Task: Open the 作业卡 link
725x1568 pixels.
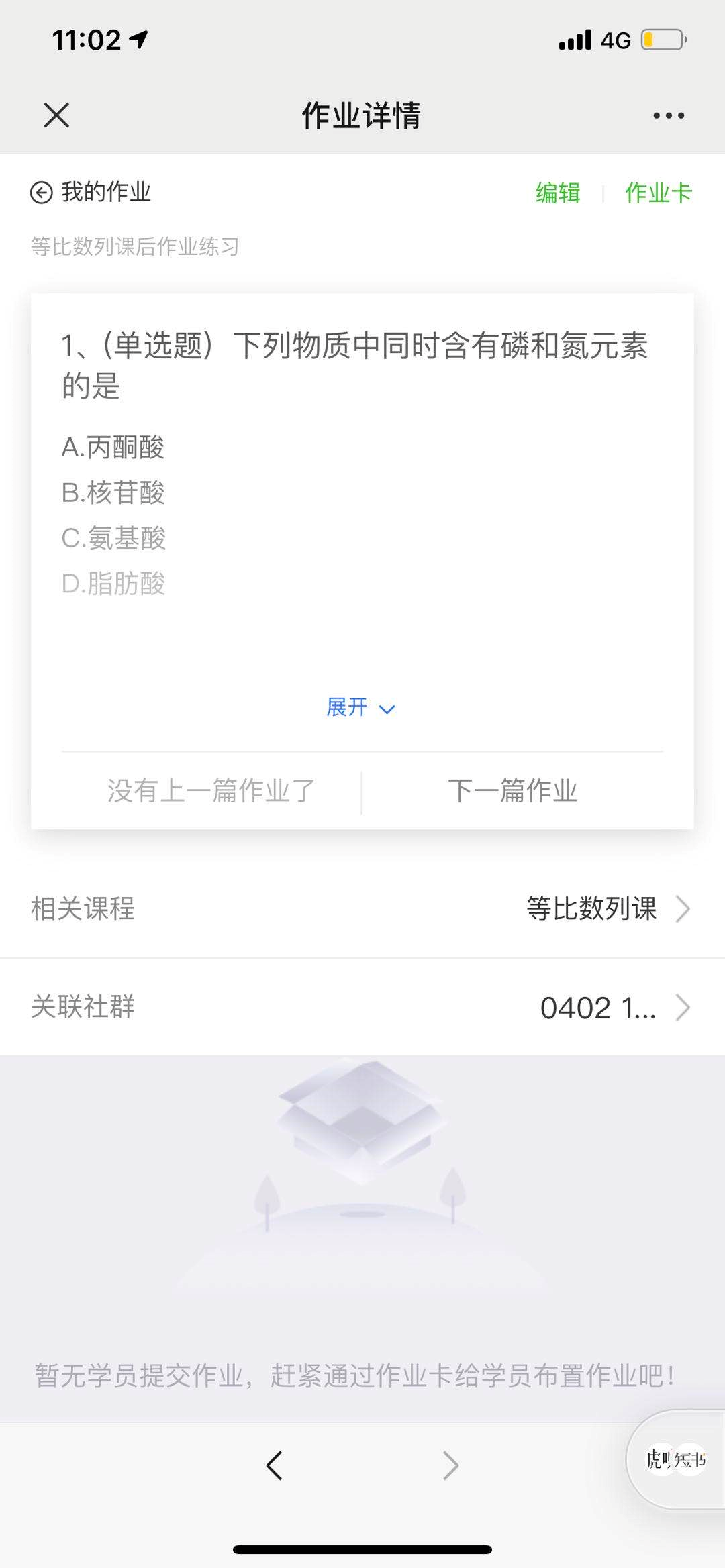Action: 659,193
